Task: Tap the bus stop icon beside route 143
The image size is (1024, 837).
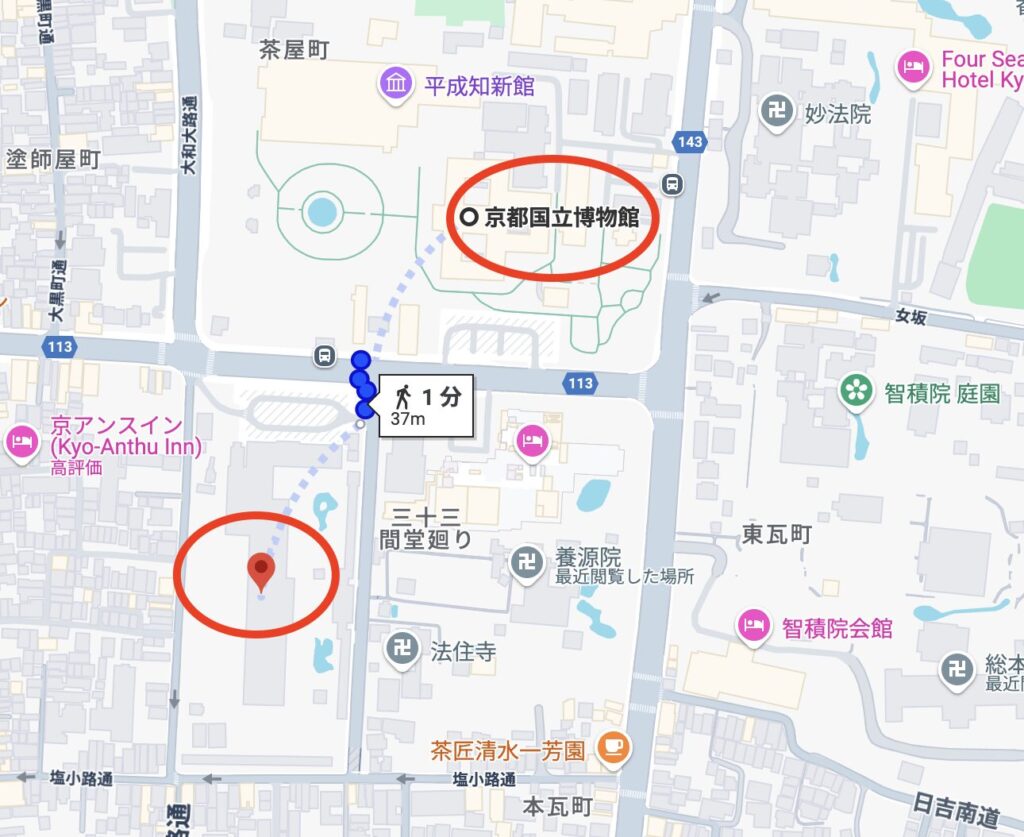Action: click(673, 183)
